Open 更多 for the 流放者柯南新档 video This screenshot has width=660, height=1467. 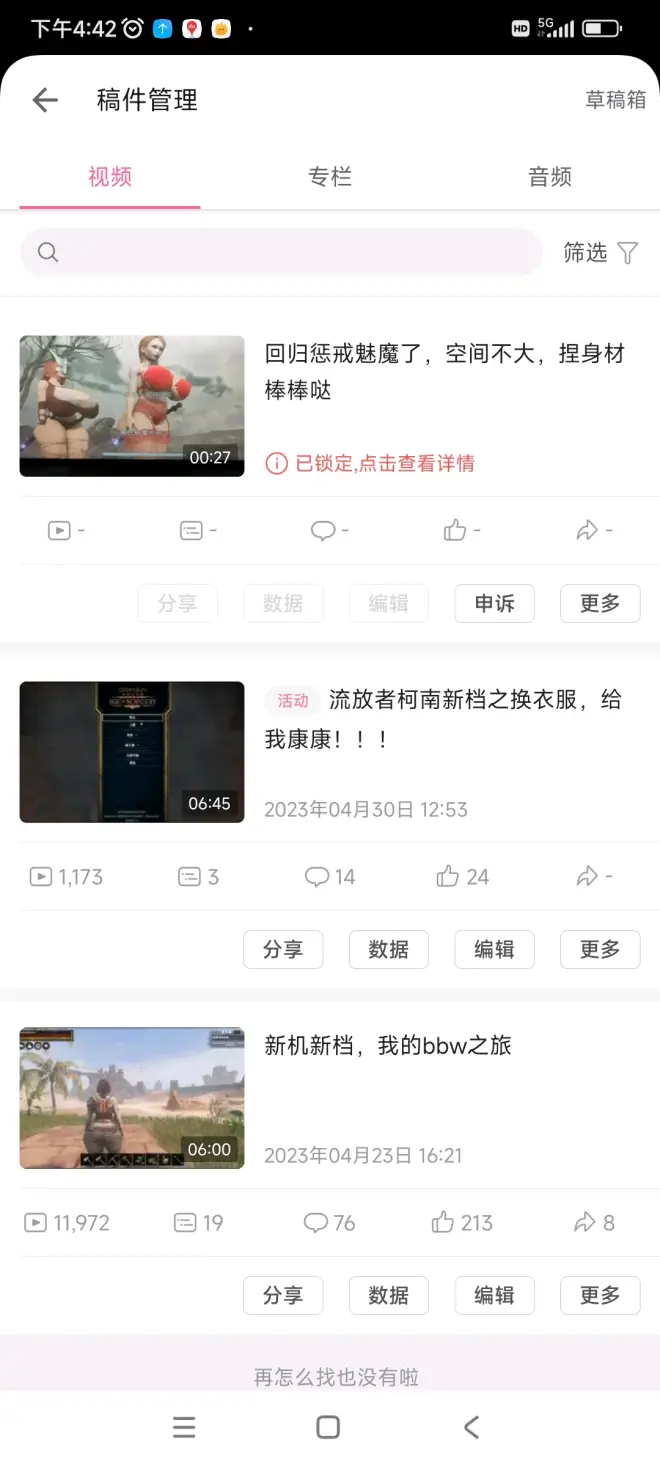click(x=600, y=949)
